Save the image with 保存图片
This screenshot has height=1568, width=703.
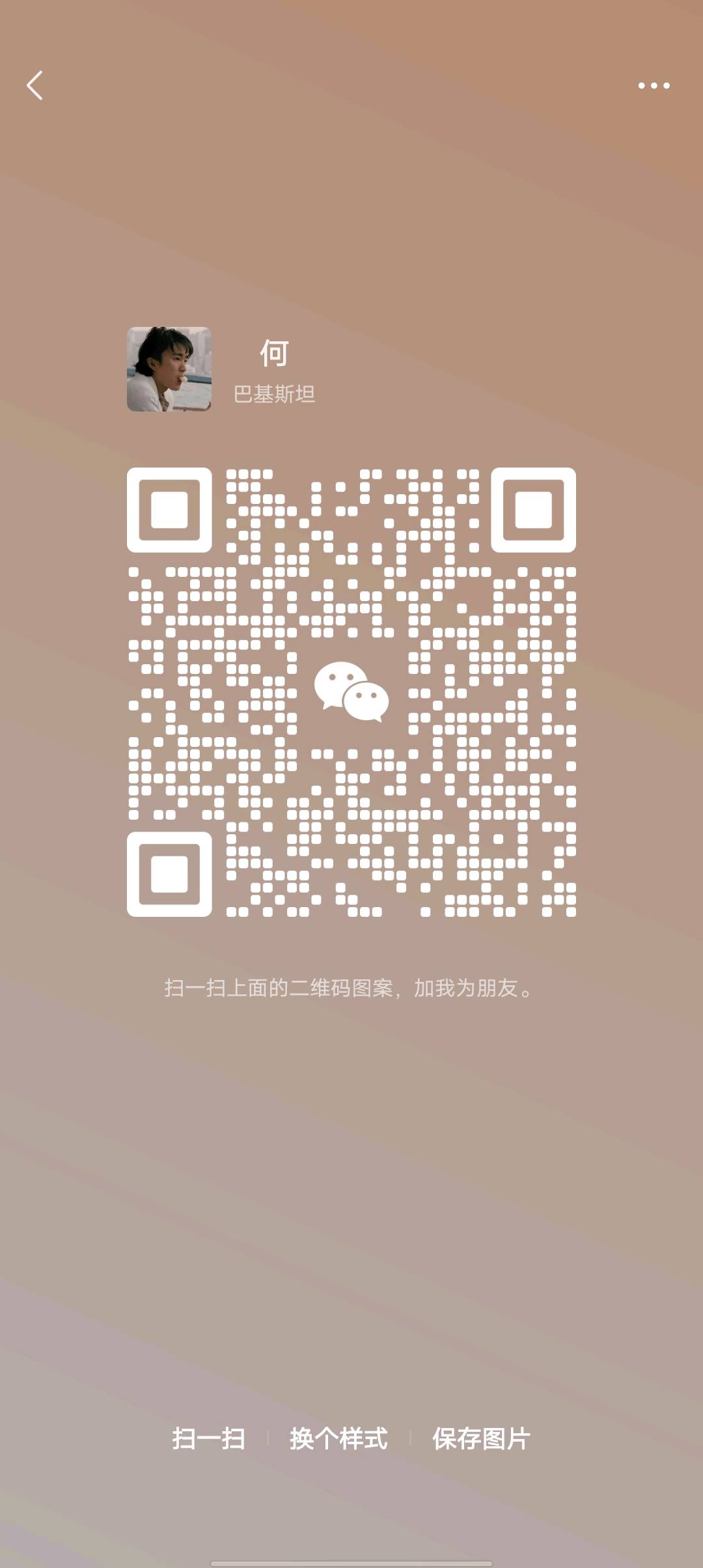[x=481, y=1438]
